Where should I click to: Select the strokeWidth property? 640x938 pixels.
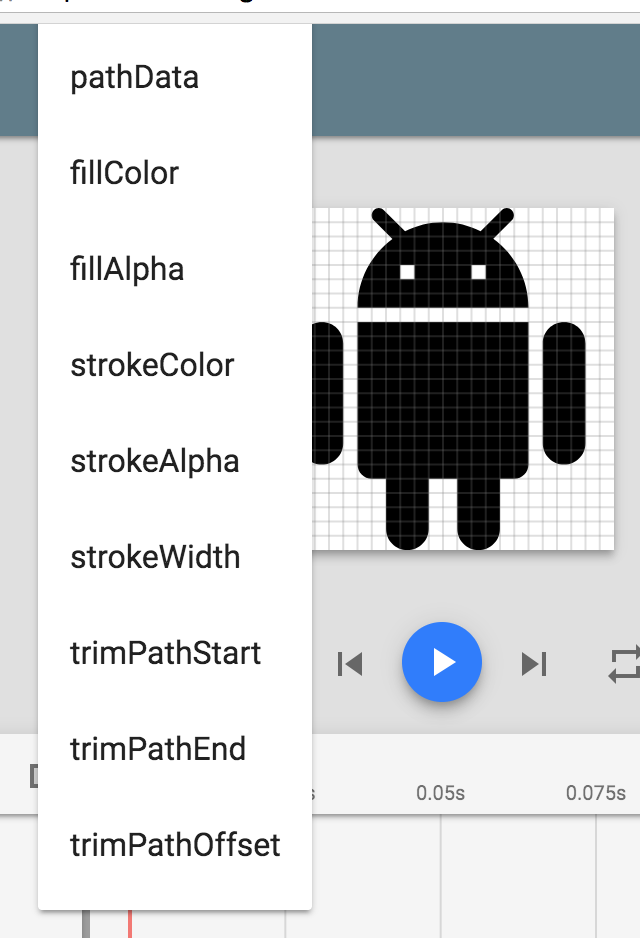pos(155,558)
